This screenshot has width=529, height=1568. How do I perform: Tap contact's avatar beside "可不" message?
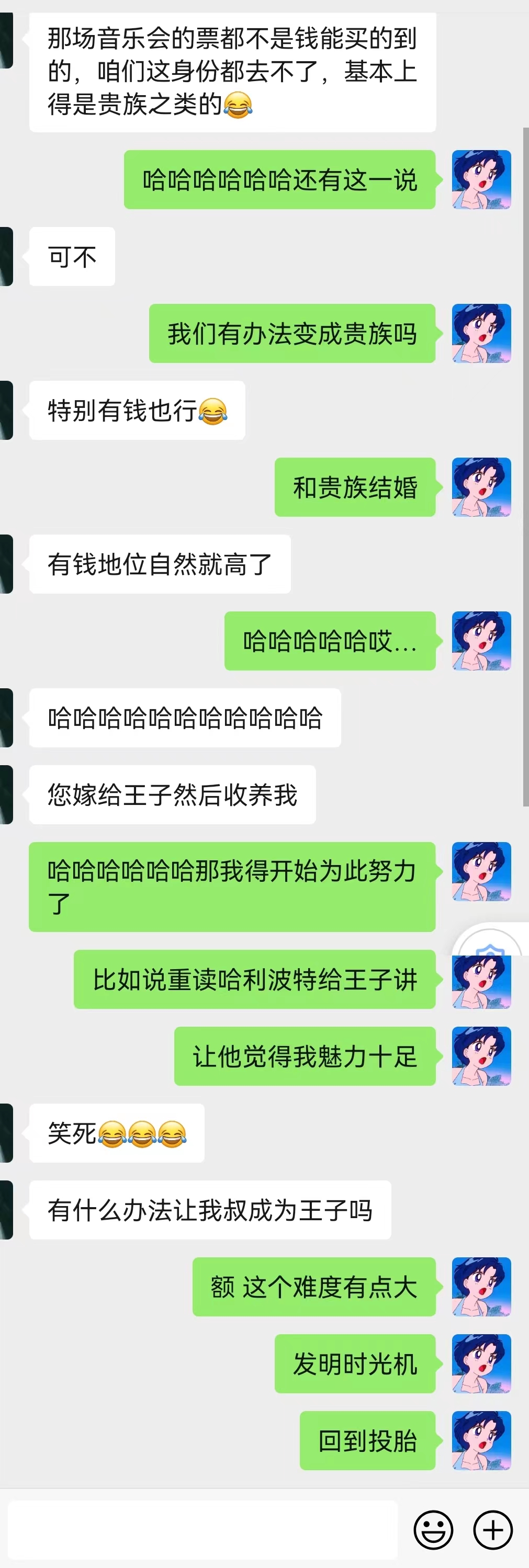[7, 256]
